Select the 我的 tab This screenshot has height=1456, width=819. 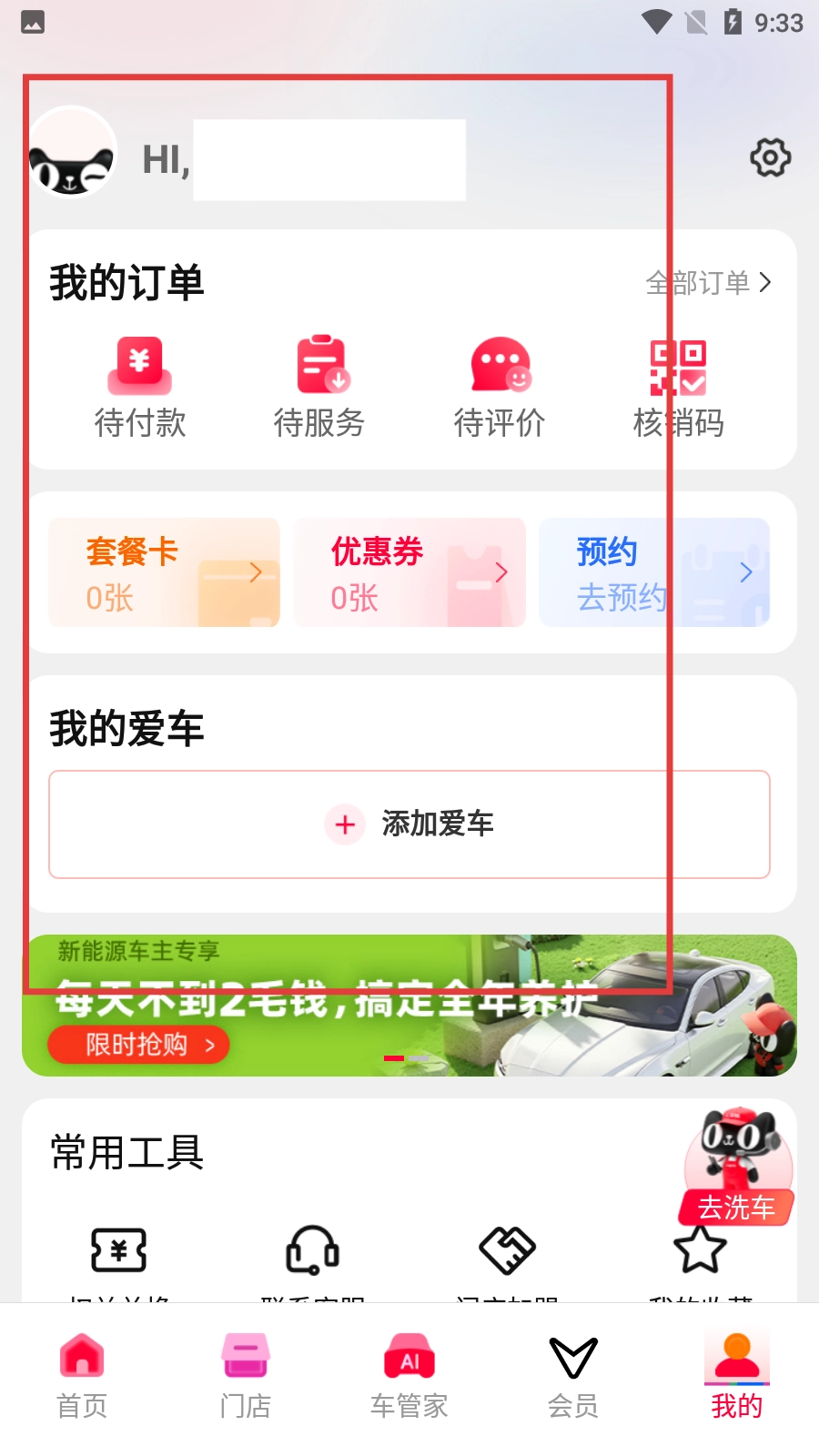(737, 1377)
